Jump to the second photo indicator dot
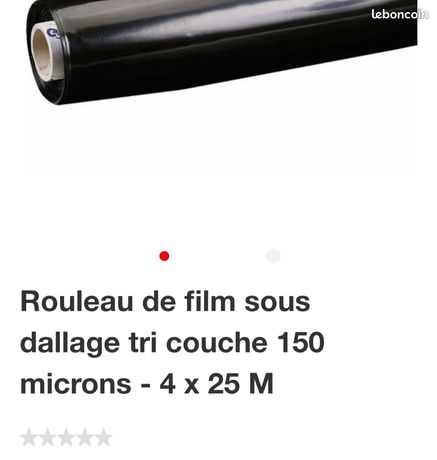 point(273,256)
